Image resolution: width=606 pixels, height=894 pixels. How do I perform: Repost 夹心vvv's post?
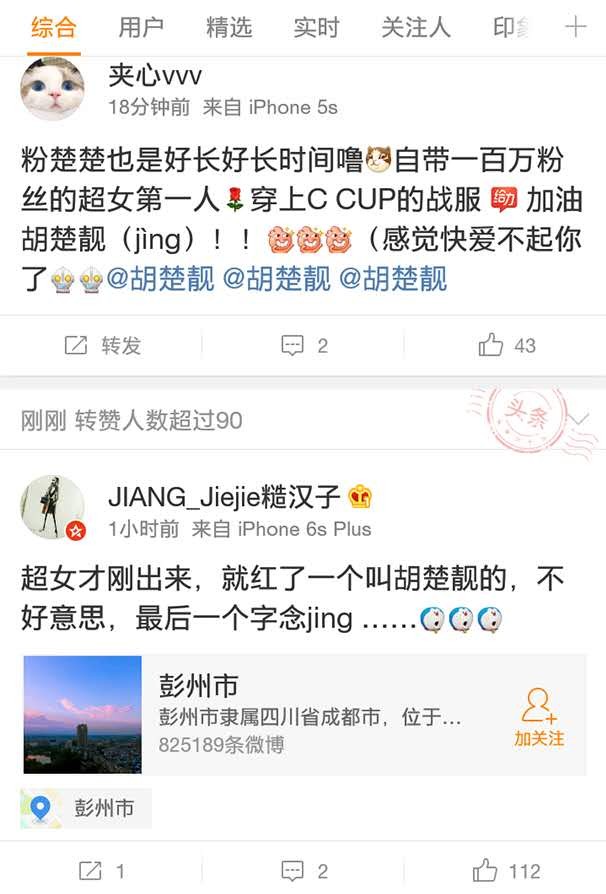click(103, 346)
